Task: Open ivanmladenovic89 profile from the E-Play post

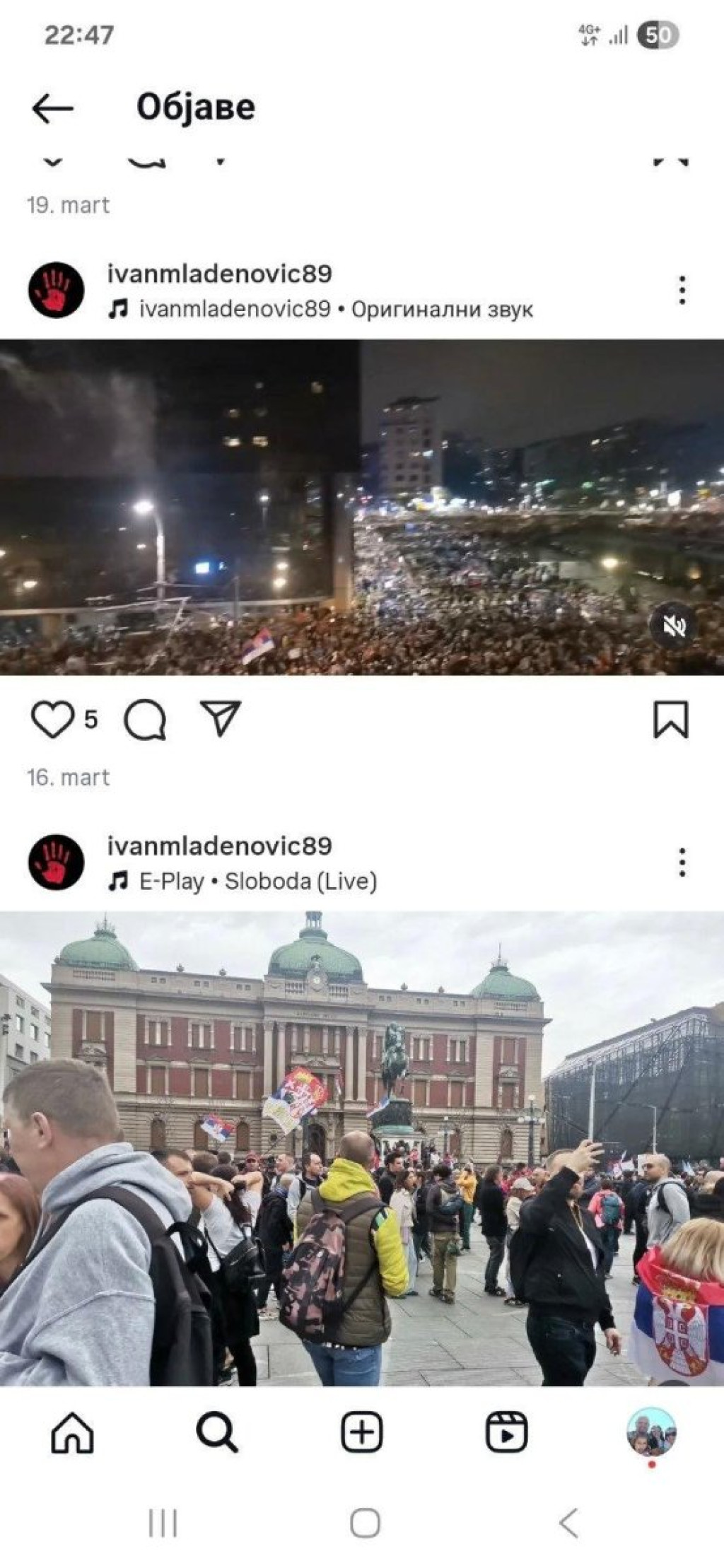Action: click(219, 846)
